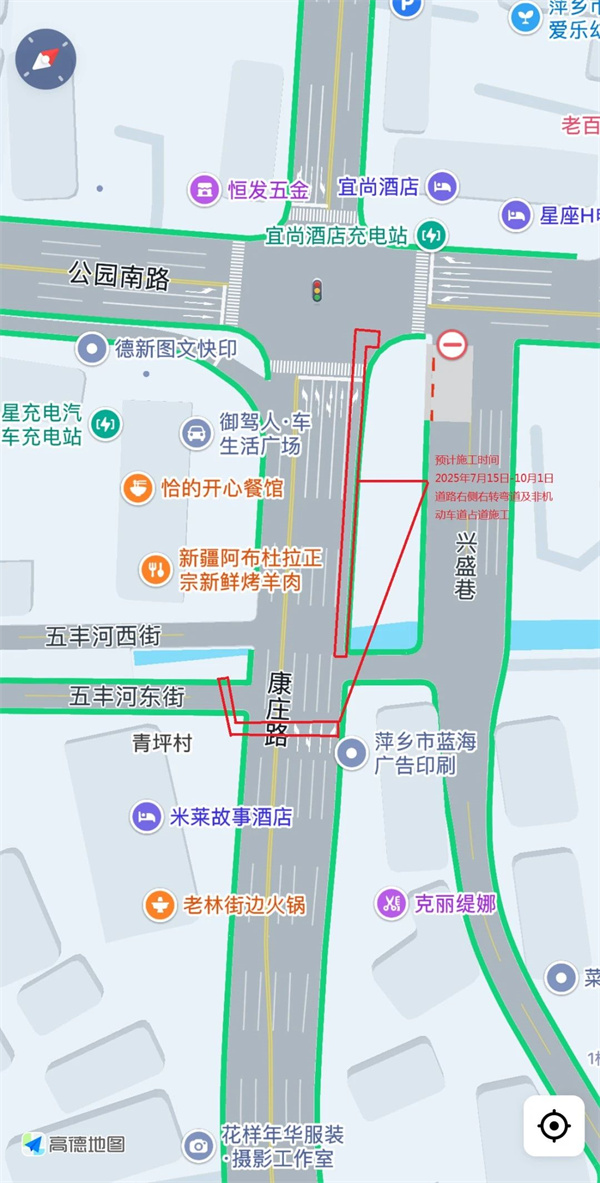Open the parking marker at the top
The width and height of the screenshot is (600, 1183).
pos(405,8)
